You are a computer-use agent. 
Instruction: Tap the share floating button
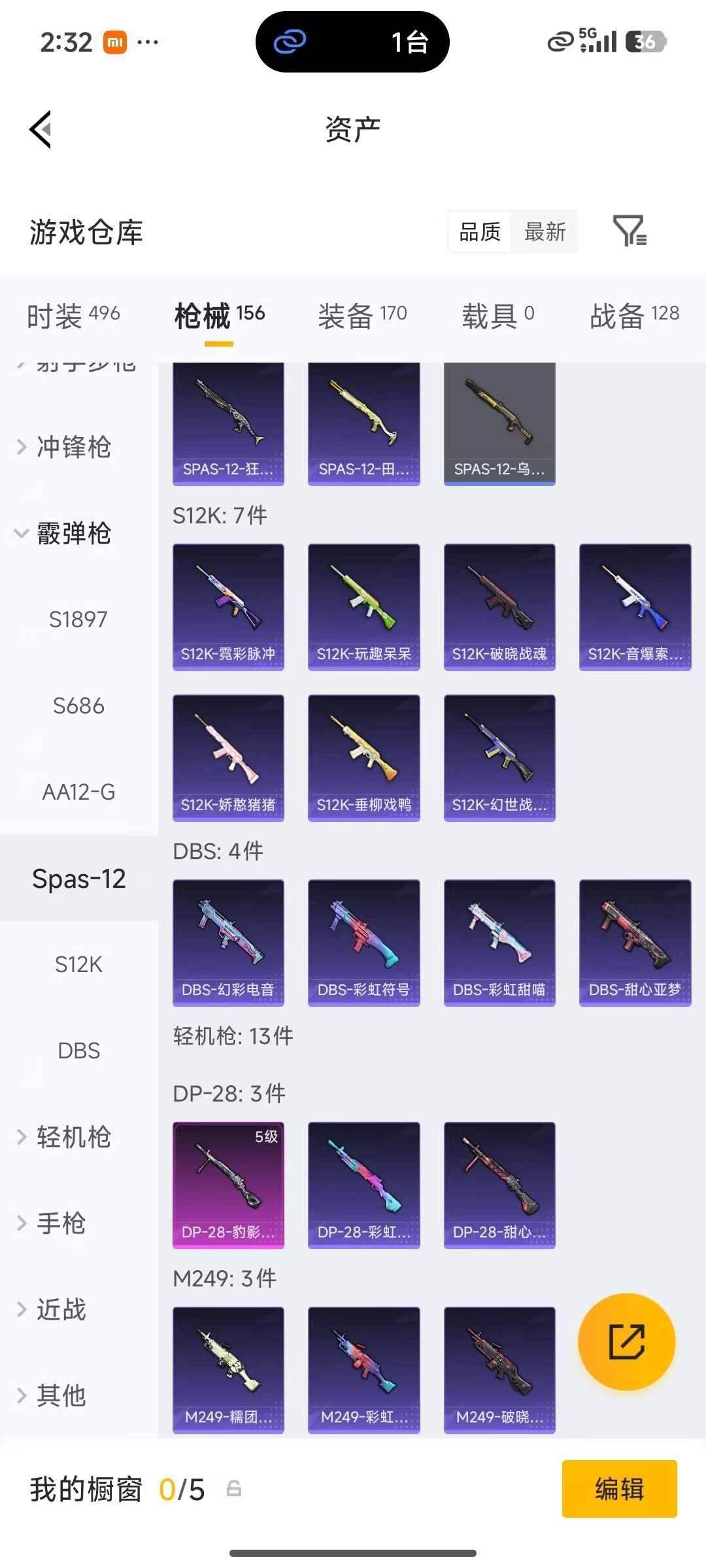(x=626, y=1341)
